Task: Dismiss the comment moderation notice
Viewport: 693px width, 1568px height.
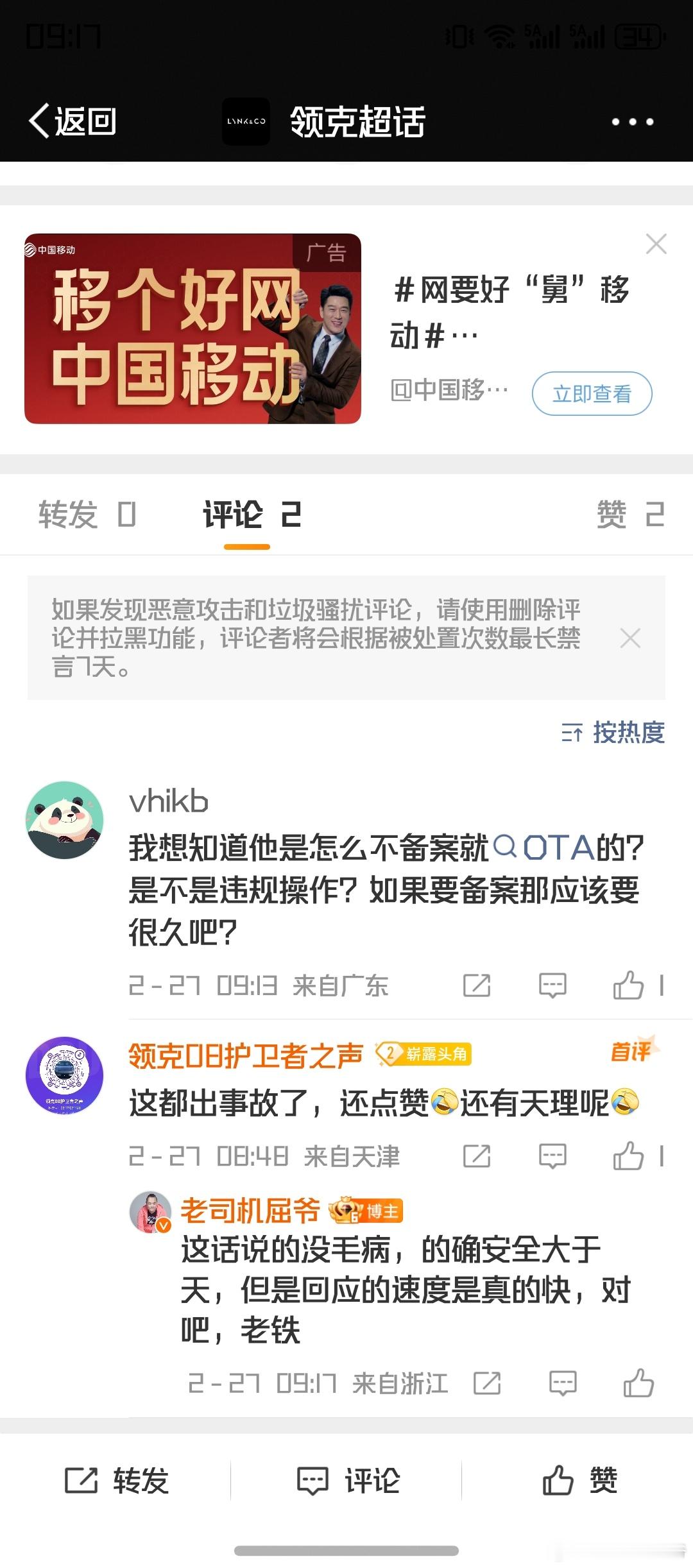Action: tap(629, 638)
